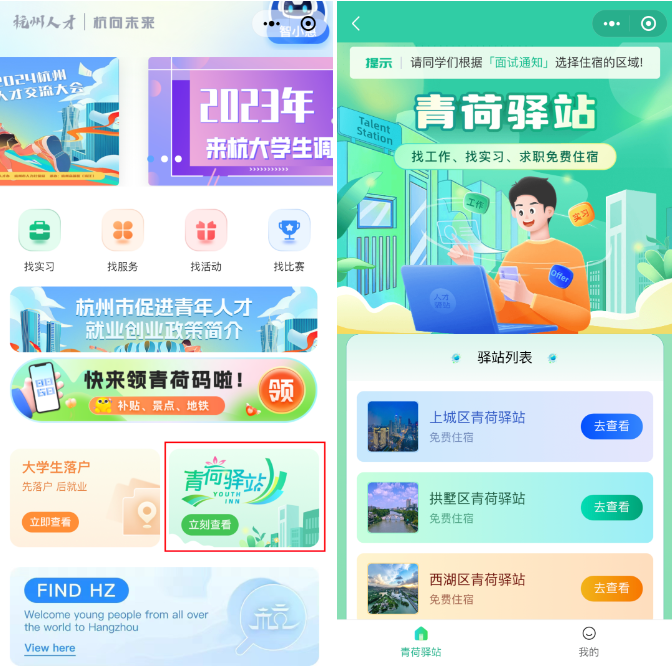Tap 立刻查看 on 青荷驿站 Youth Inn card
672x667 pixels.
click(x=209, y=525)
